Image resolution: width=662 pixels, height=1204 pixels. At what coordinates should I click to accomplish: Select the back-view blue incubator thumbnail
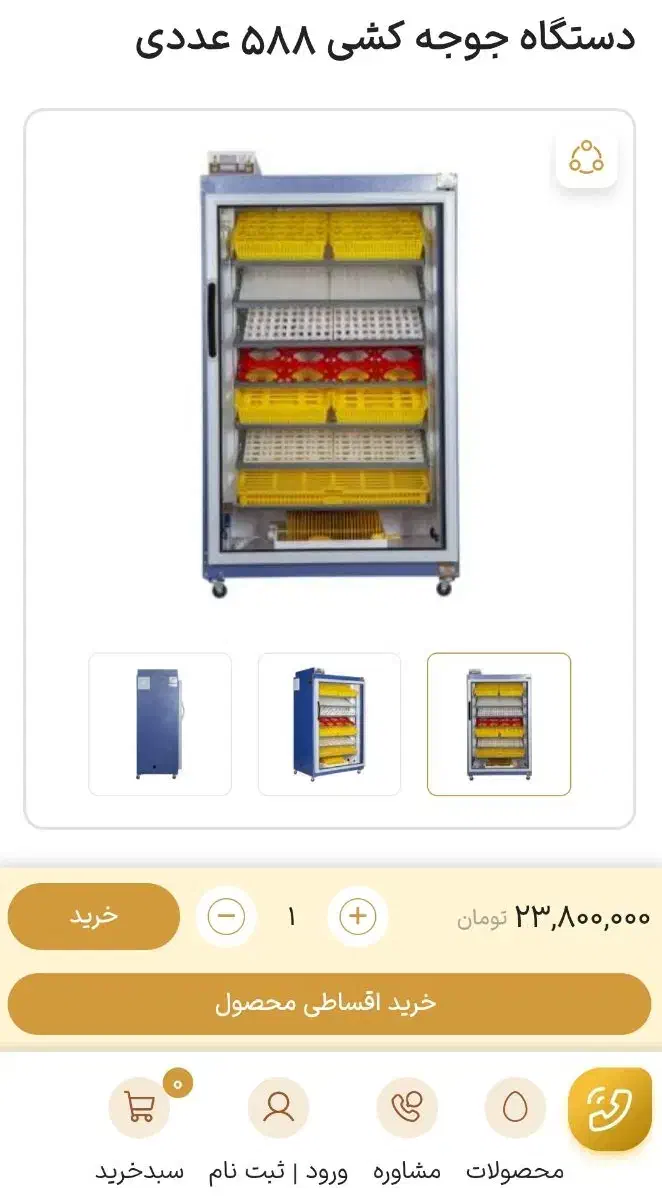pyautogui.click(x=160, y=724)
